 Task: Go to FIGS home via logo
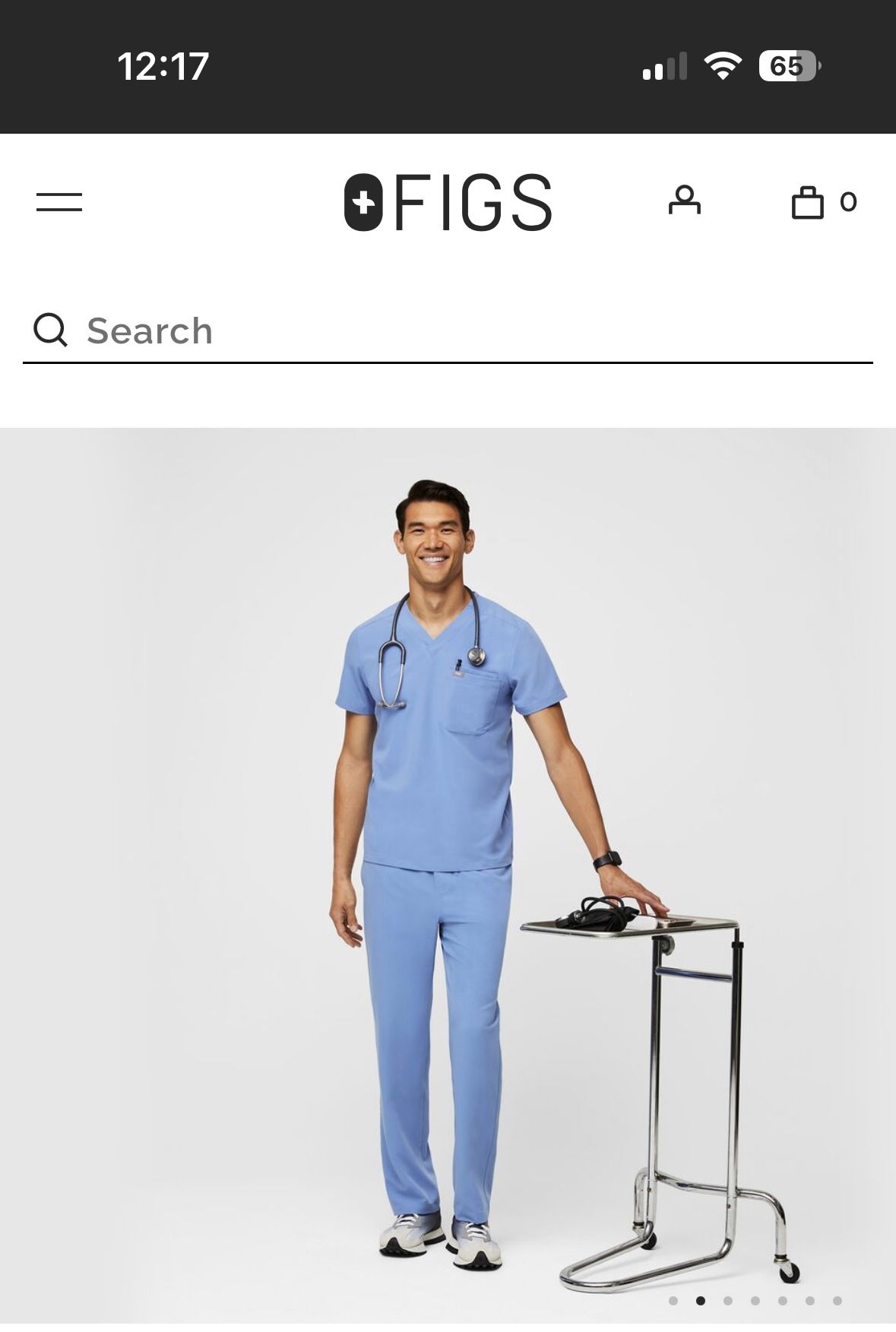click(x=448, y=202)
